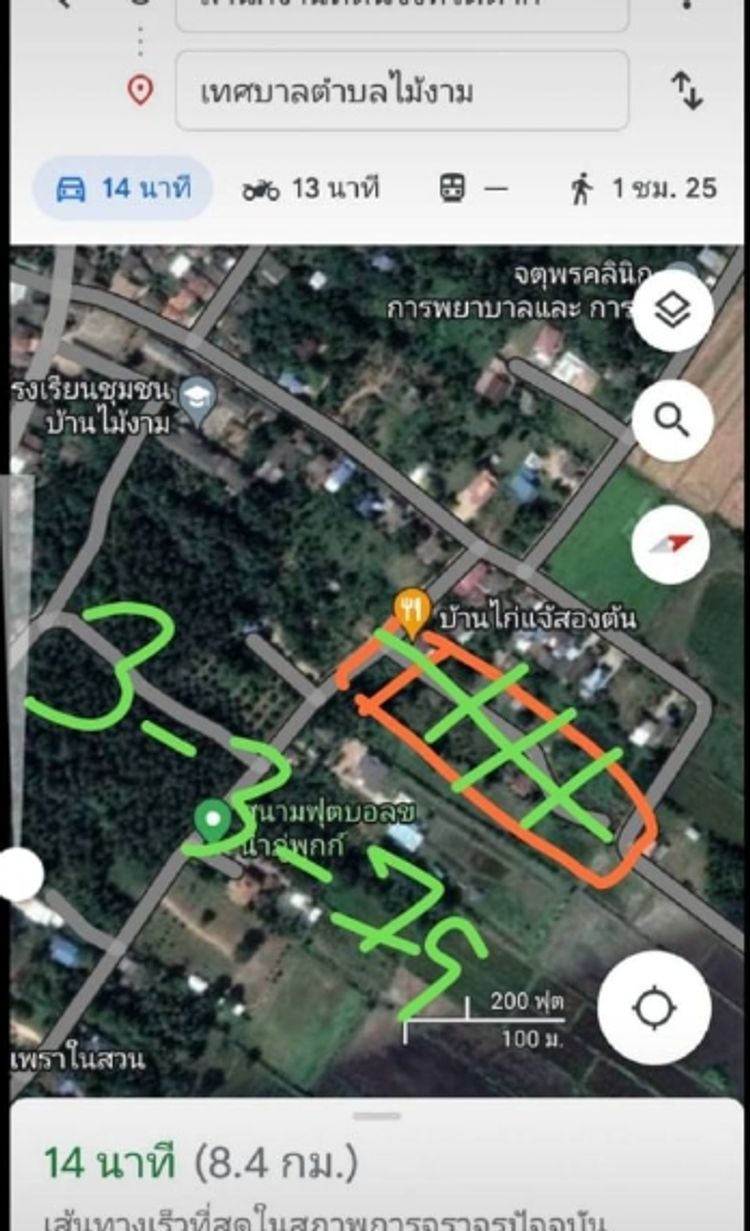
Task: Open the green สนามฟุตบอล place marker
Action: pyautogui.click(x=212, y=822)
